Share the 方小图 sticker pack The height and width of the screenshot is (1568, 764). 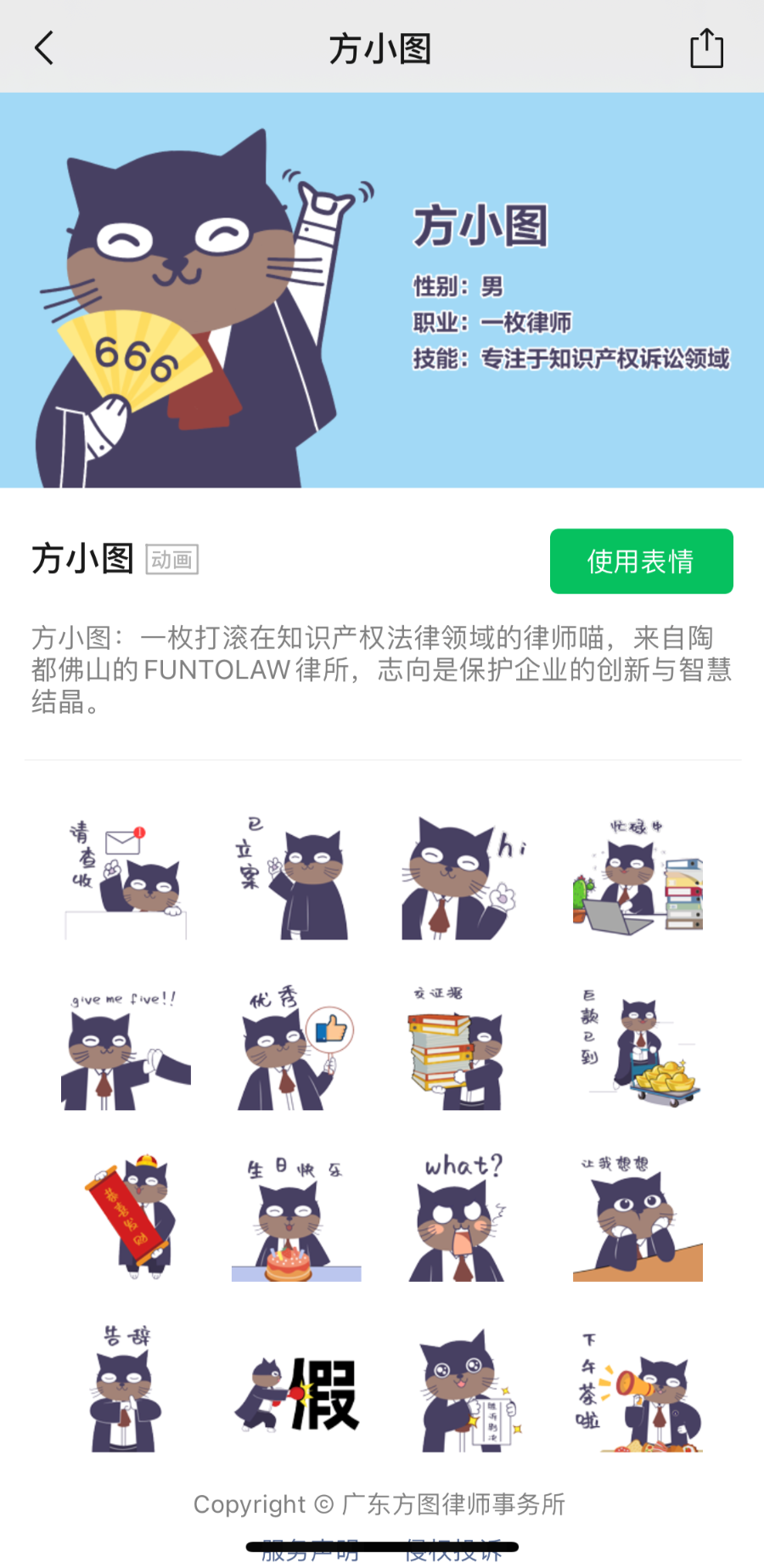pyautogui.click(x=706, y=48)
